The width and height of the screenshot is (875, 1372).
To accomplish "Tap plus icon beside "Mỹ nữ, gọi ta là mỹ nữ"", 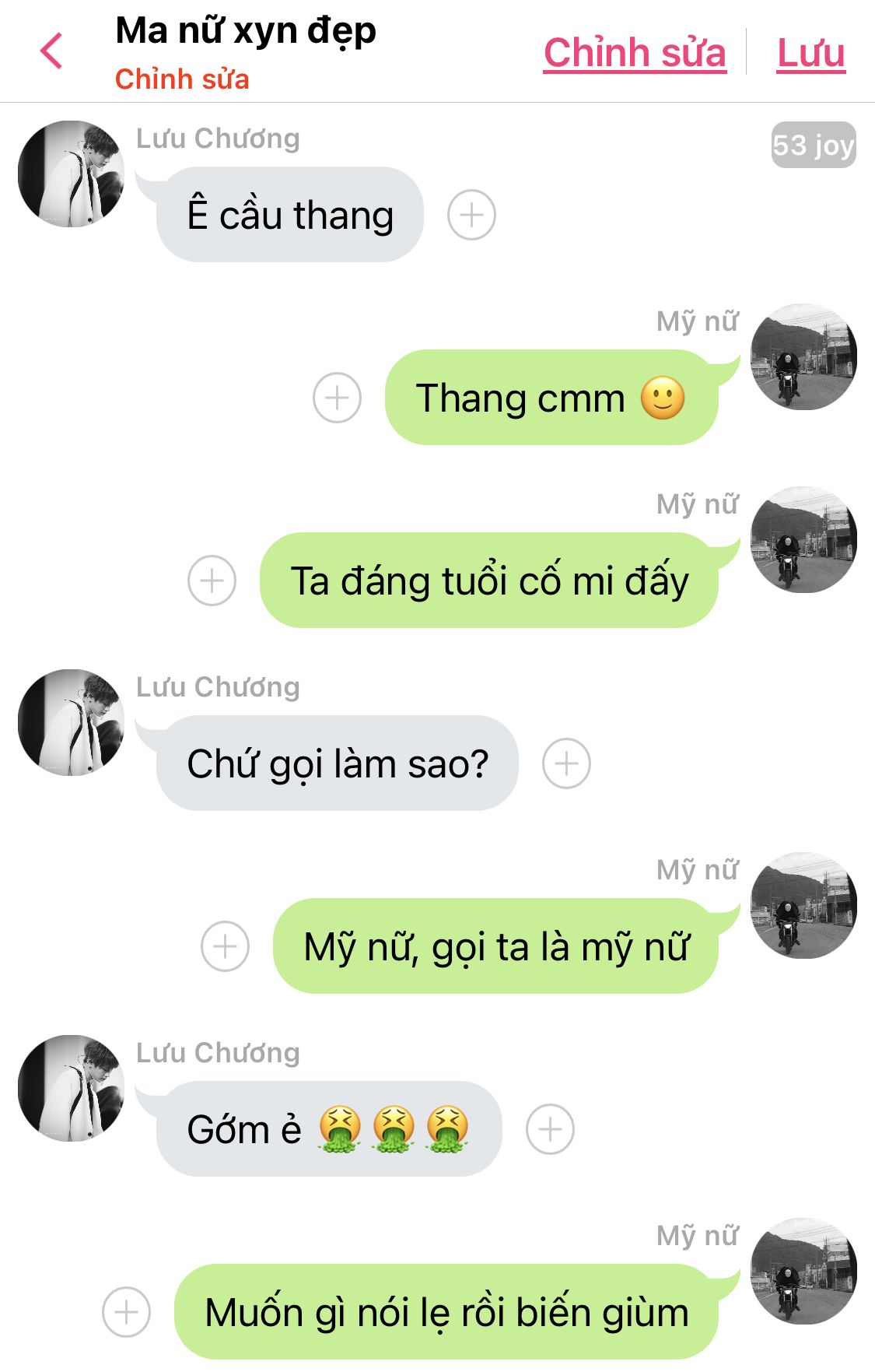I will coord(225,946).
